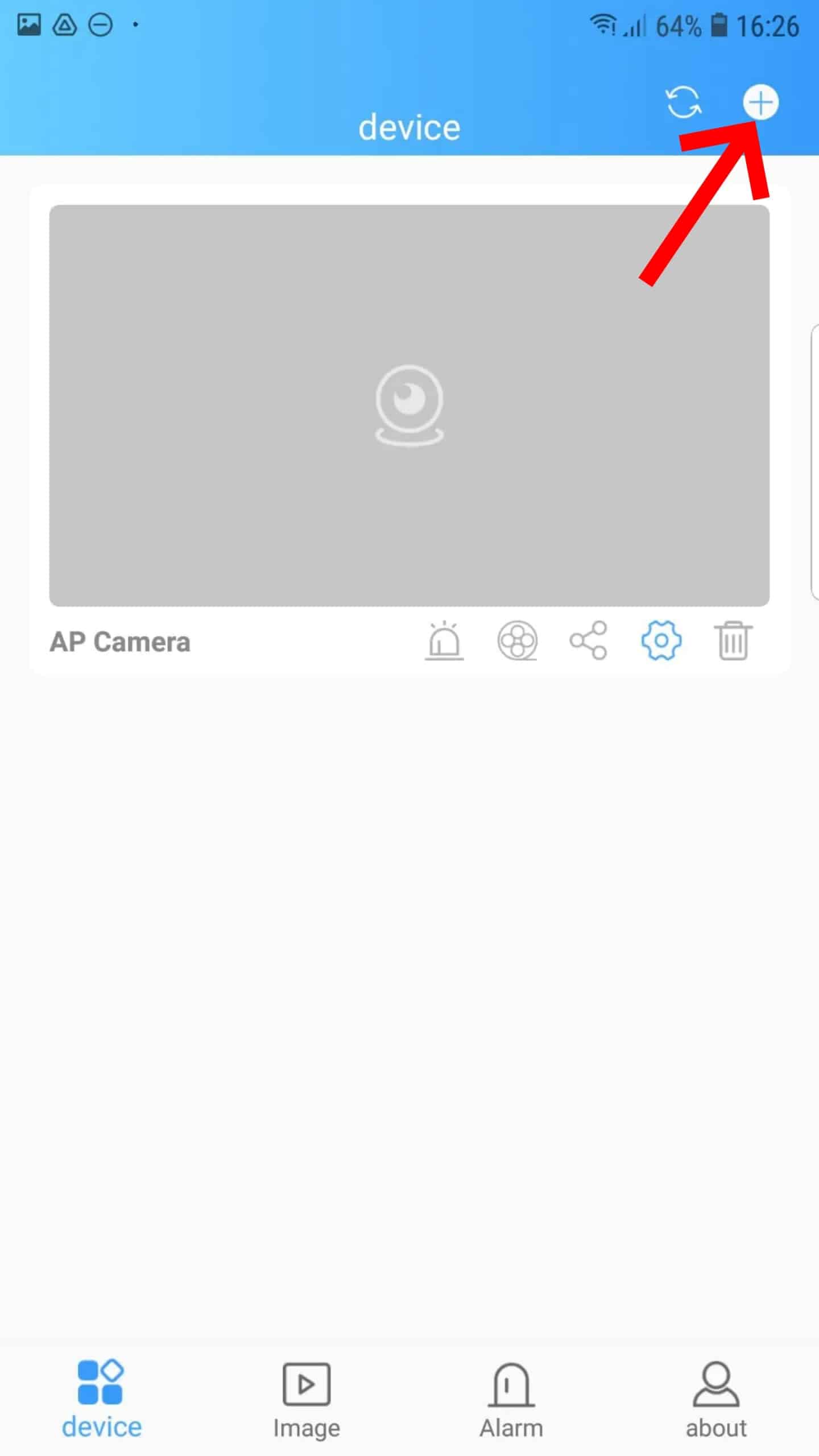Tap the add device plus icon

pyautogui.click(x=760, y=102)
